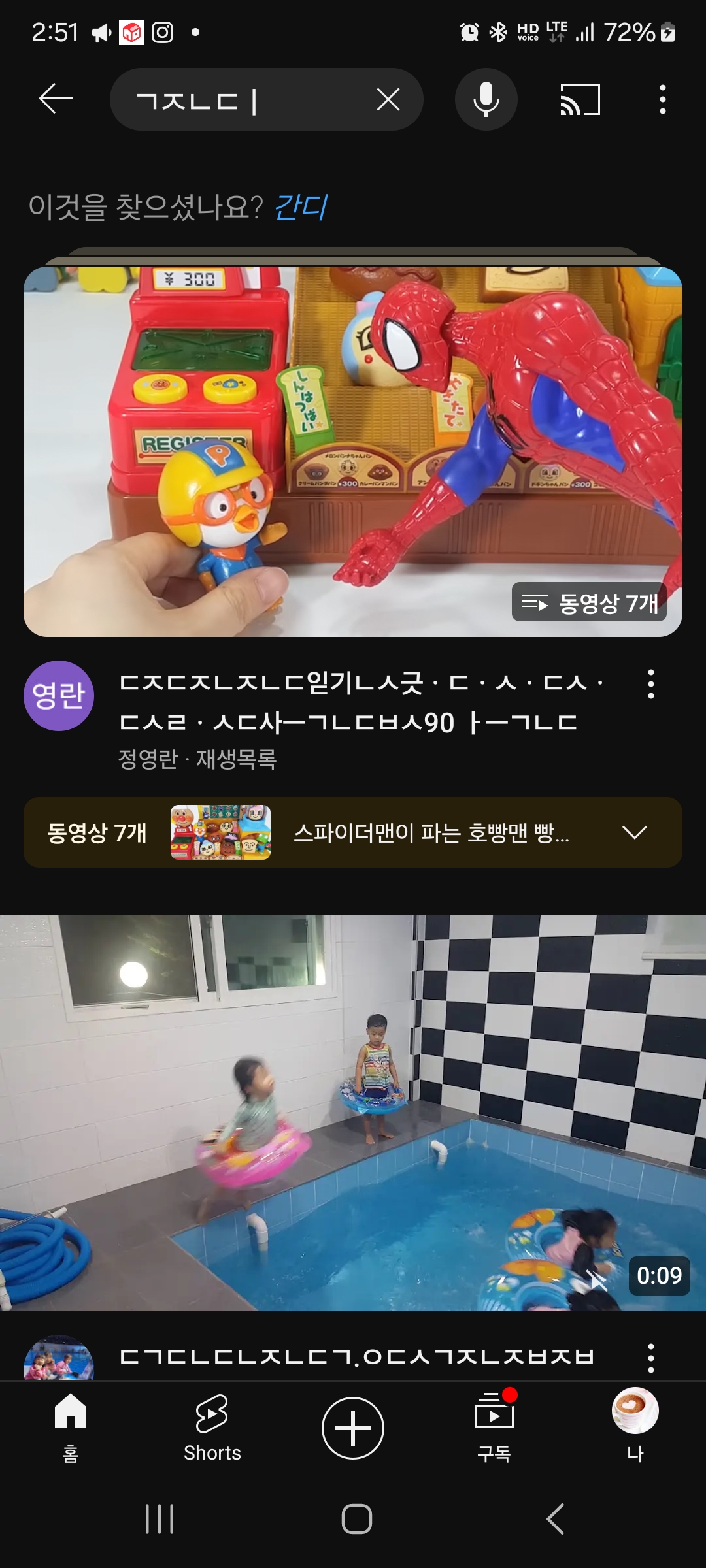Select the suggested search 간디
Screen dimensions: 706x1568
coord(301,207)
